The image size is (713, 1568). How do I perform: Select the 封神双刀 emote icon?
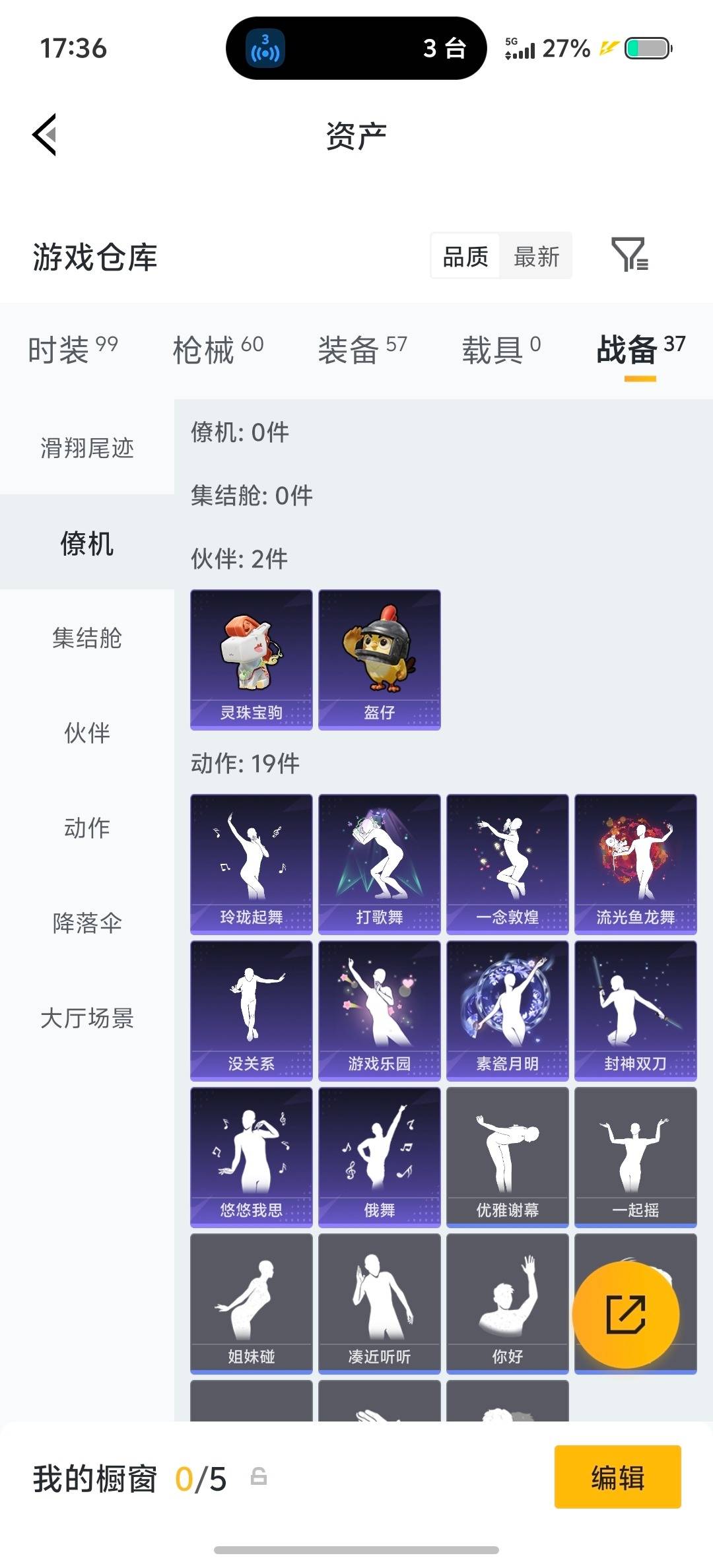(x=634, y=1006)
